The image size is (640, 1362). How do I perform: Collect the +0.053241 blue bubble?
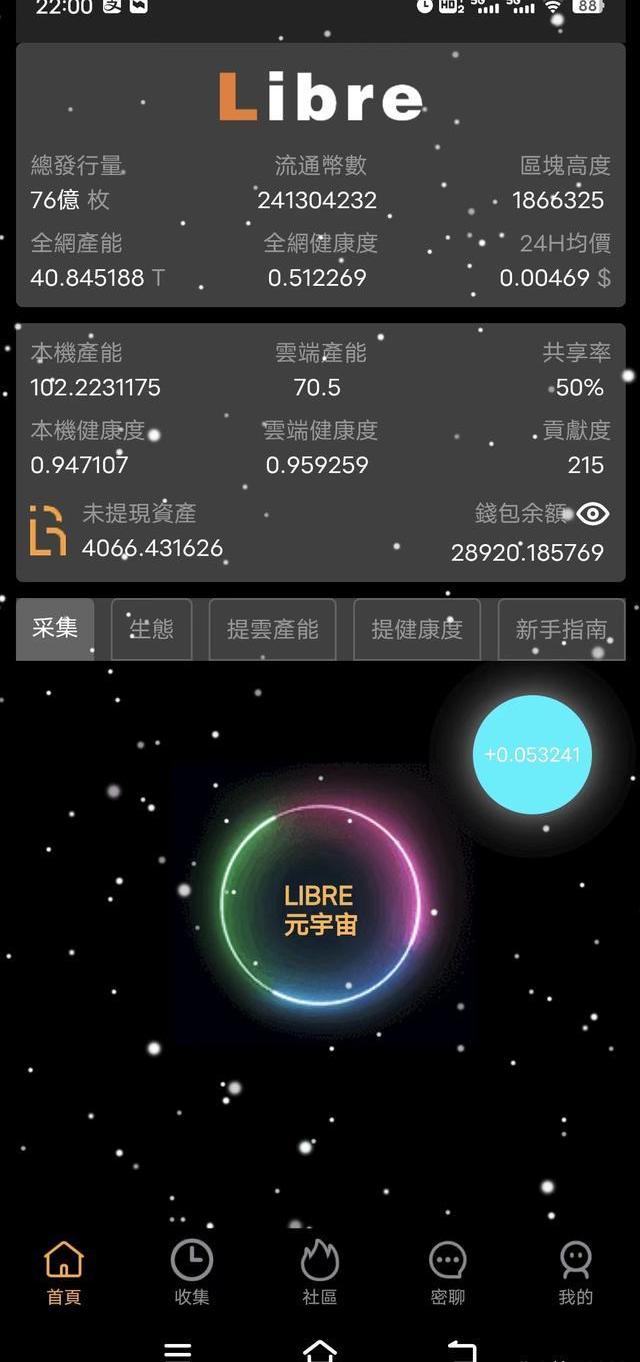point(532,755)
